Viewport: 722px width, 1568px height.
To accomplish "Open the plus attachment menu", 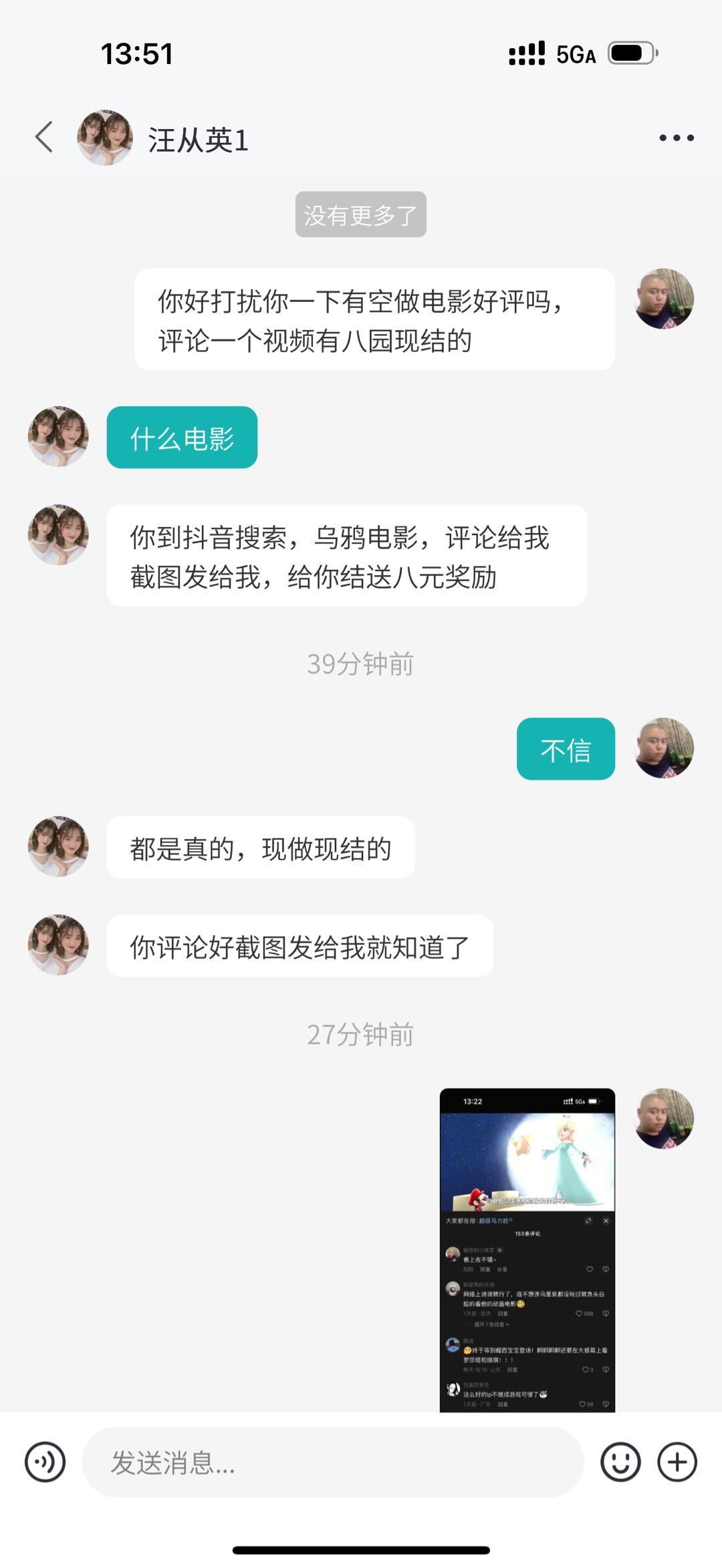I will [x=677, y=1462].
